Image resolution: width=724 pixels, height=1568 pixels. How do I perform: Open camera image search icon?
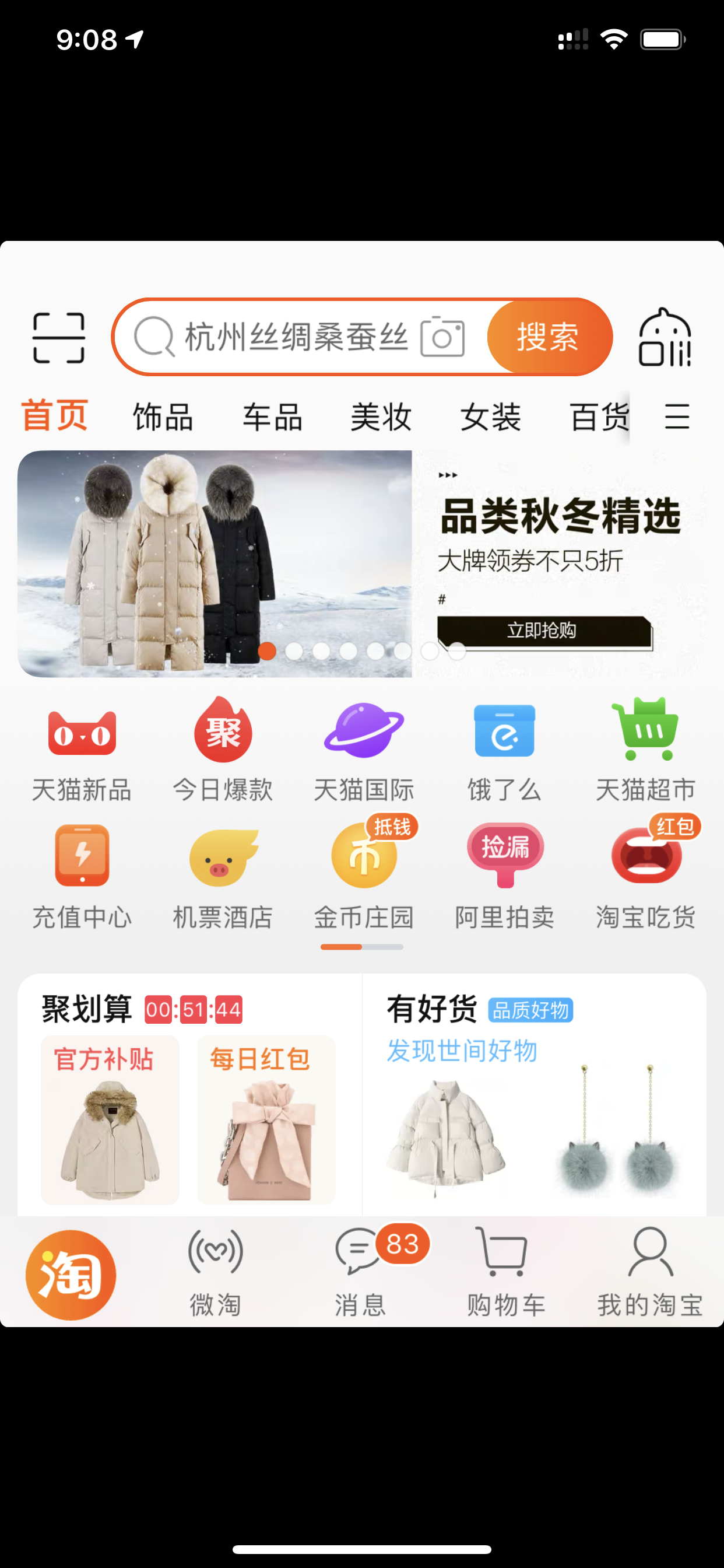(442, 337)
